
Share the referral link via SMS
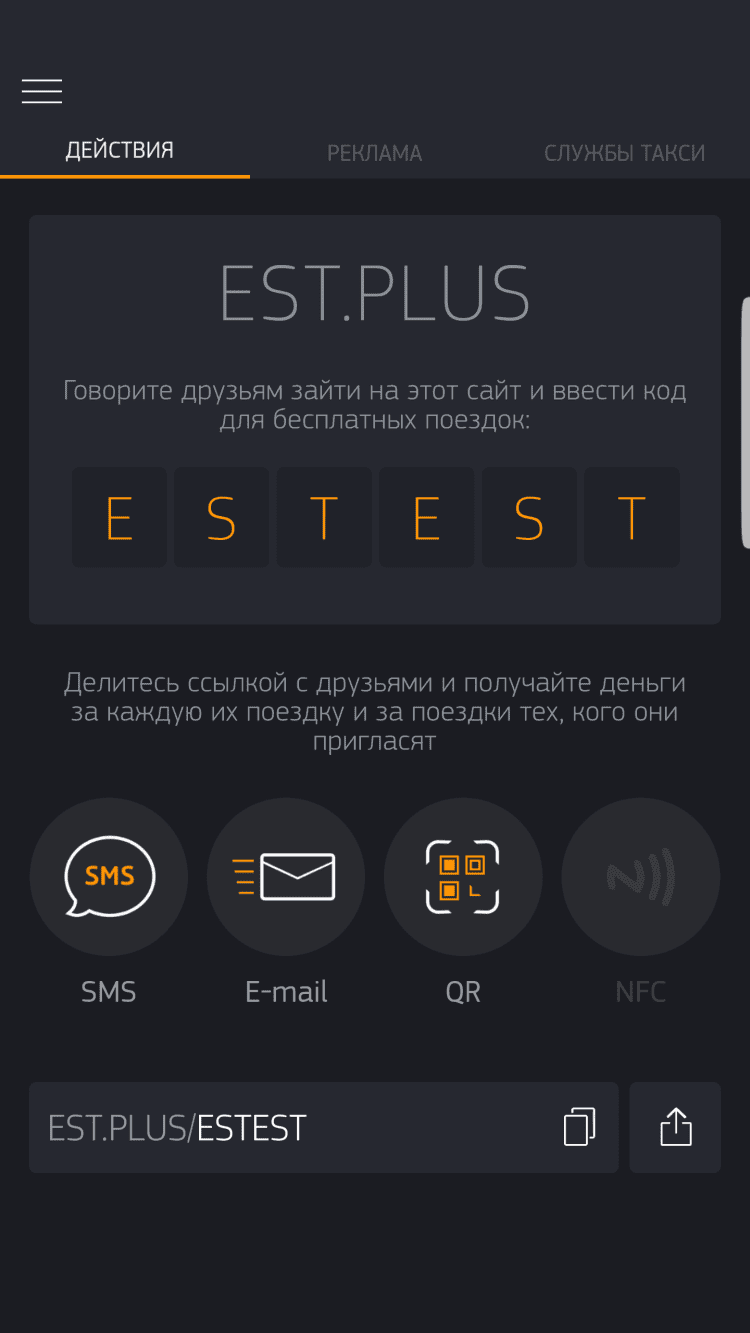click(109, 877)
